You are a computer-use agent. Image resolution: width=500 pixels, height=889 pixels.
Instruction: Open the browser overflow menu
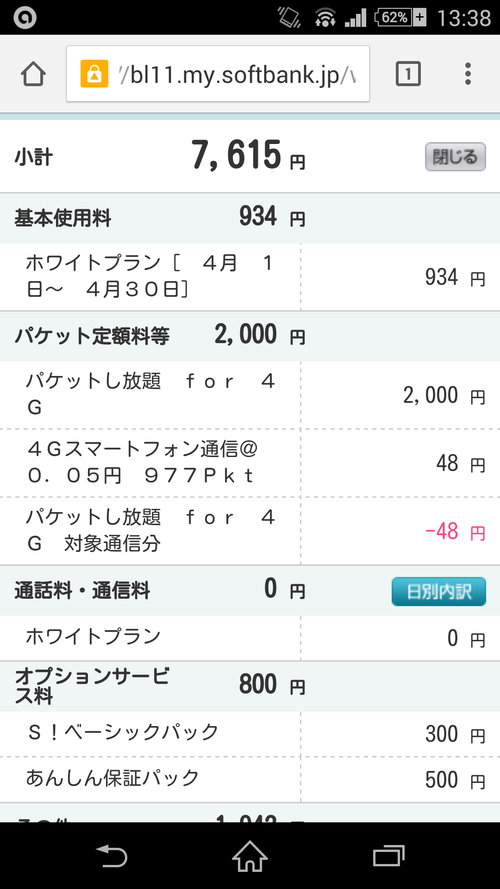coord(468,74)
